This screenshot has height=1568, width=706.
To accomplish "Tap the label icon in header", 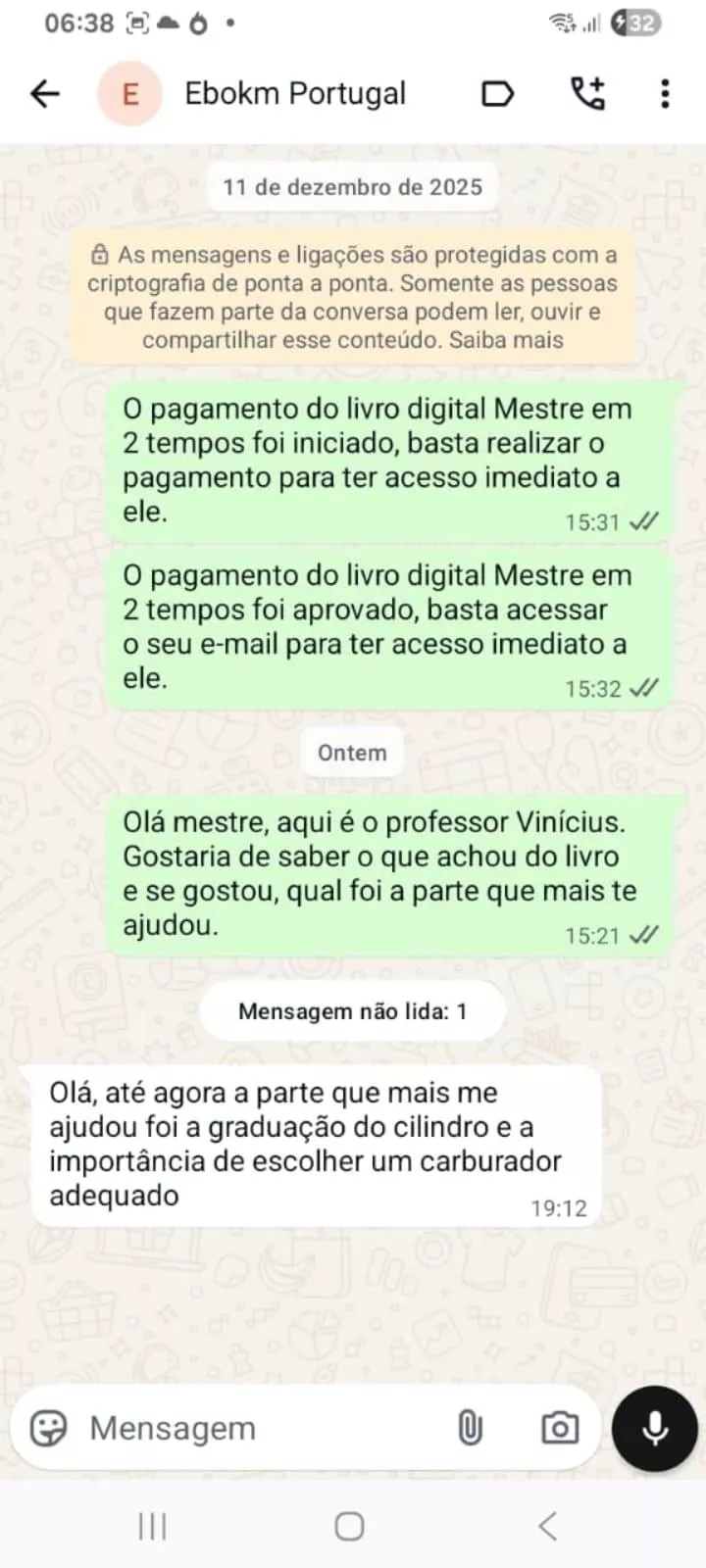I will [498, 94].
